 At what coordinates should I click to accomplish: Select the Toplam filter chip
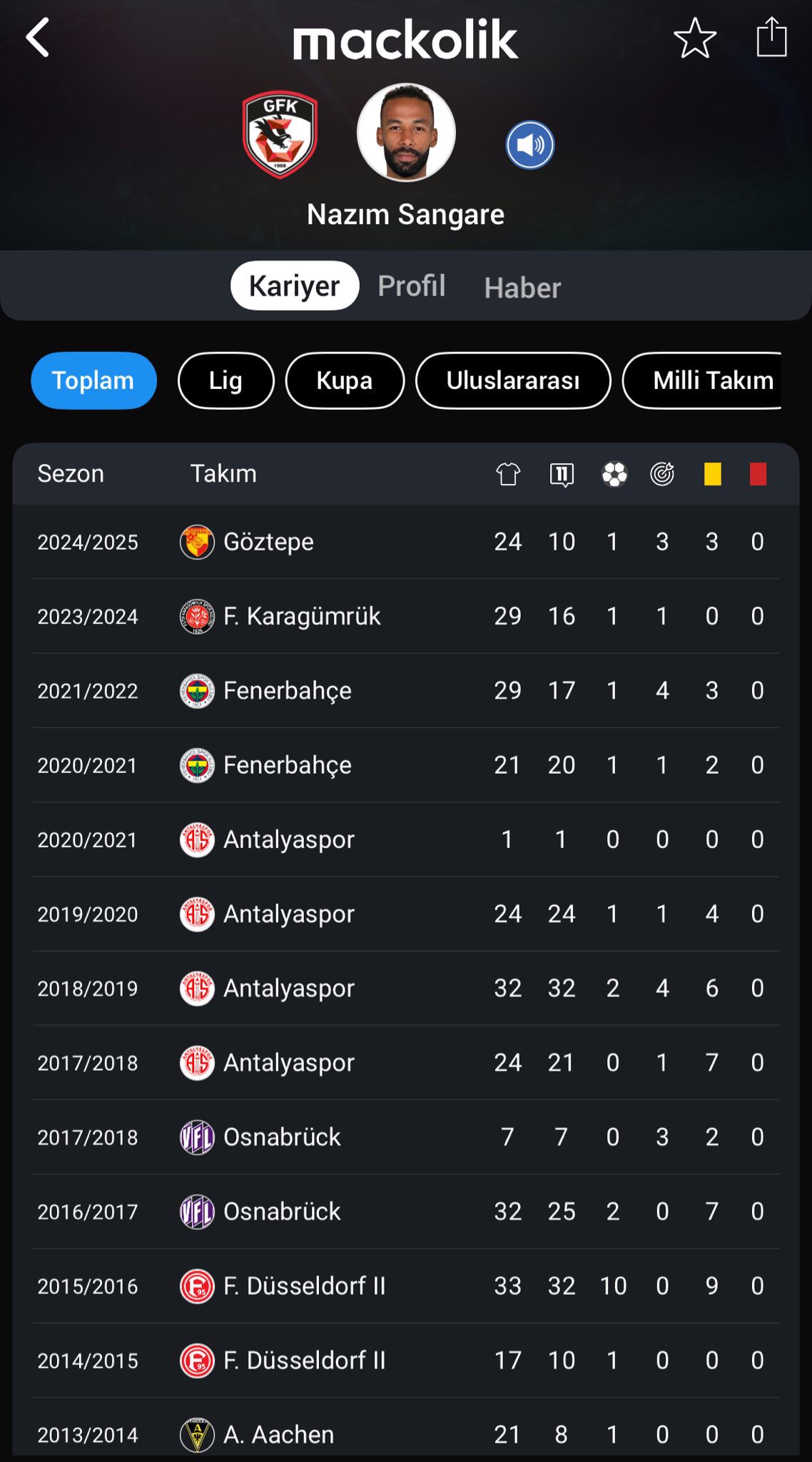coord(93,380)
